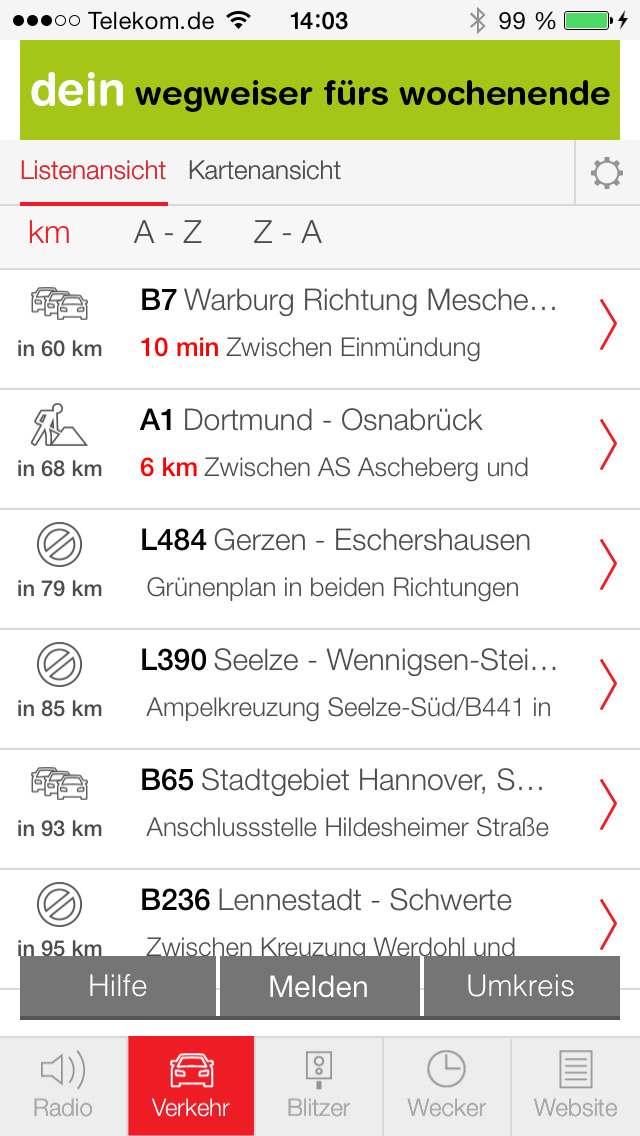
Task: Open B7 Warburg traffic report
Action: (320, 329)
